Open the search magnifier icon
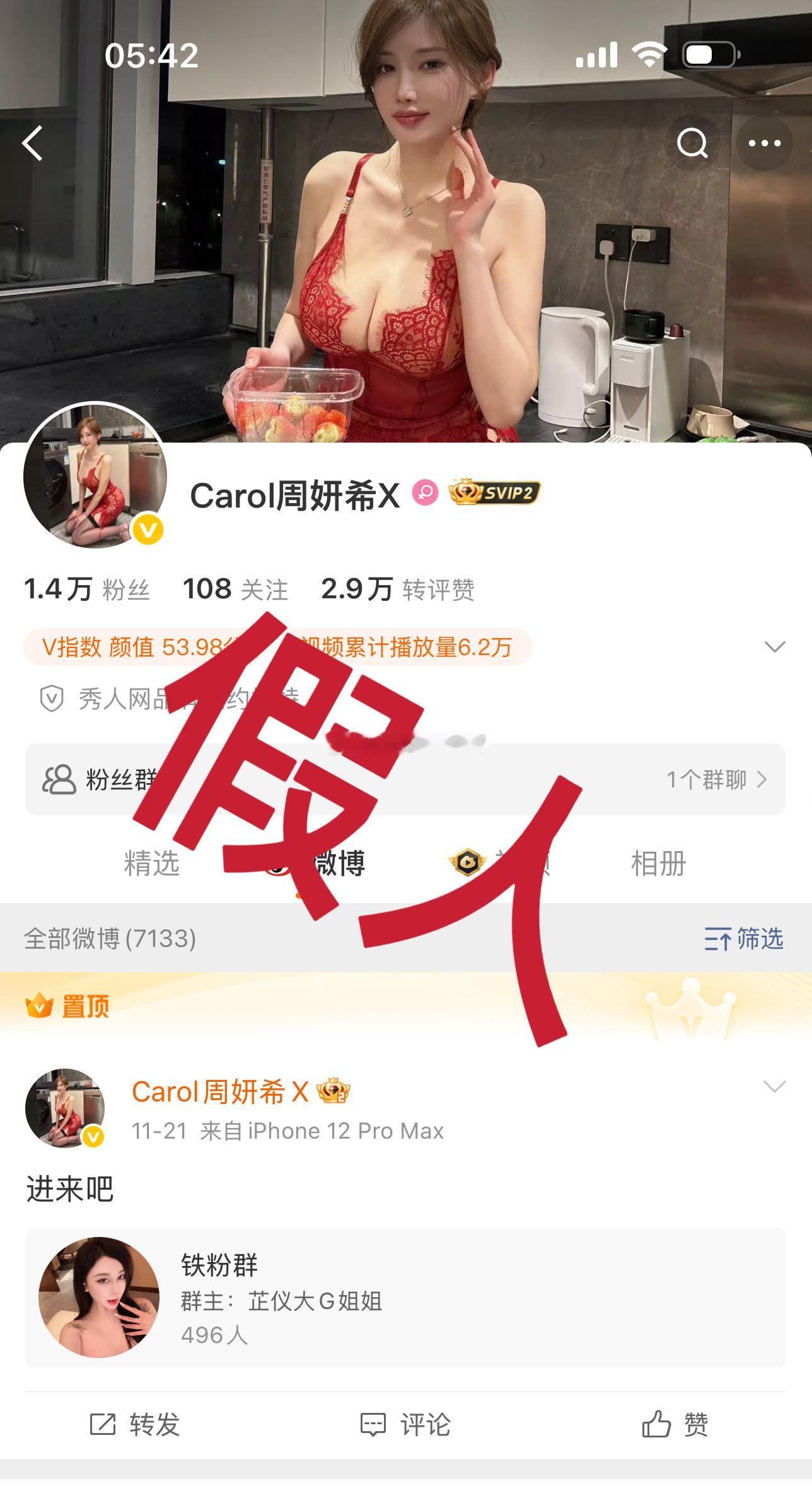This screenshot has height=1486, width=812. tap(692, 144)
